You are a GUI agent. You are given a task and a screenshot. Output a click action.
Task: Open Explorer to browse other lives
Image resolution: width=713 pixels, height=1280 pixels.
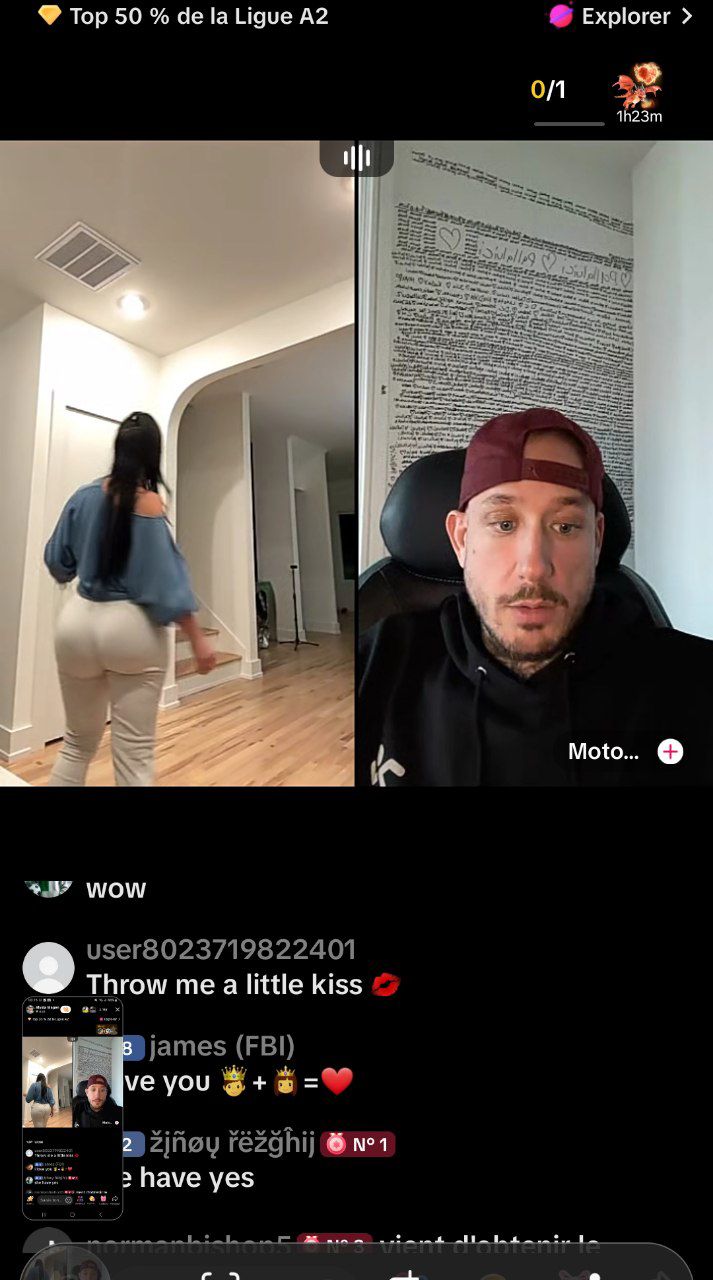pyautogui.click(x=620, y=16)
